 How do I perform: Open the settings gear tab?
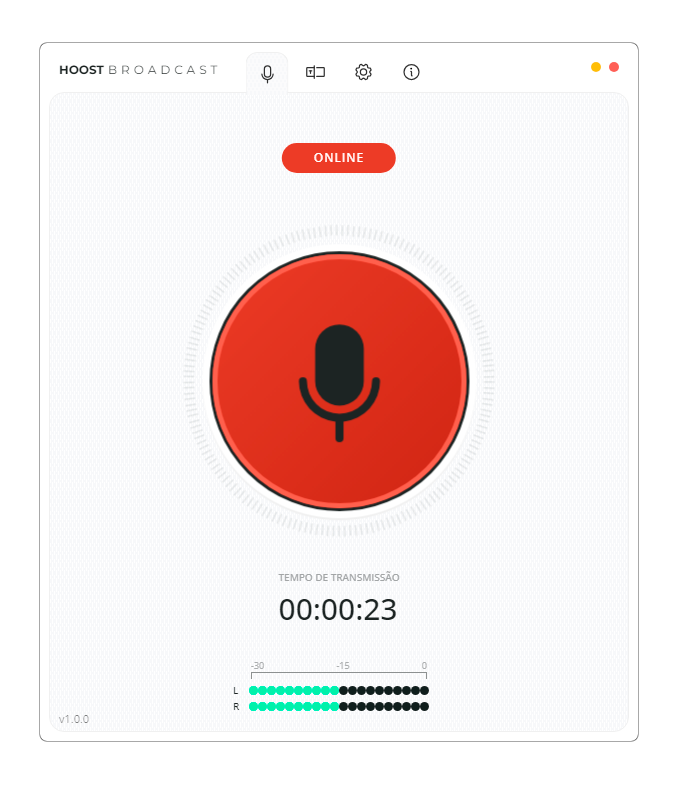(x=363, y=72)
